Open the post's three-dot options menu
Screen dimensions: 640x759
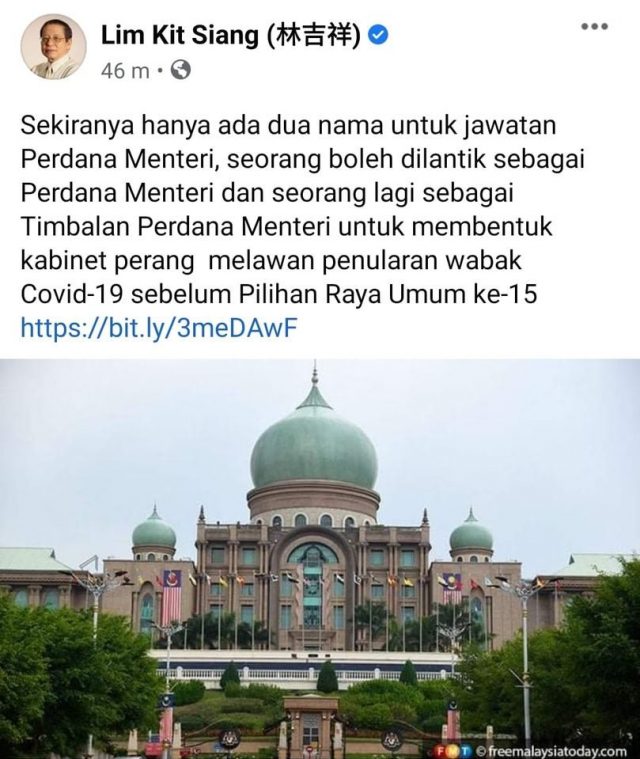(x=595, y=26)
